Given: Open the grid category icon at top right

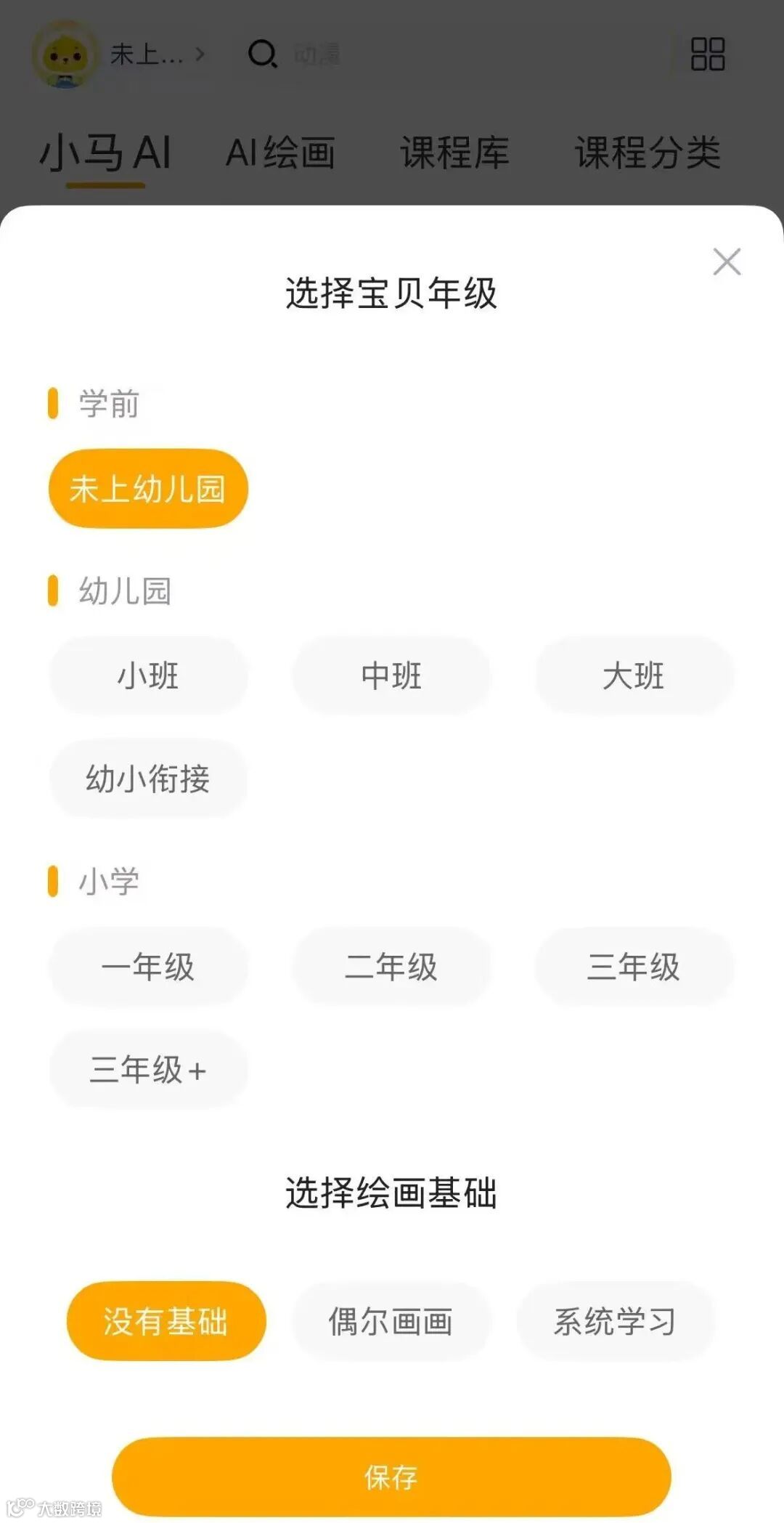Looking at the screenshot, I should pos(708,54).
